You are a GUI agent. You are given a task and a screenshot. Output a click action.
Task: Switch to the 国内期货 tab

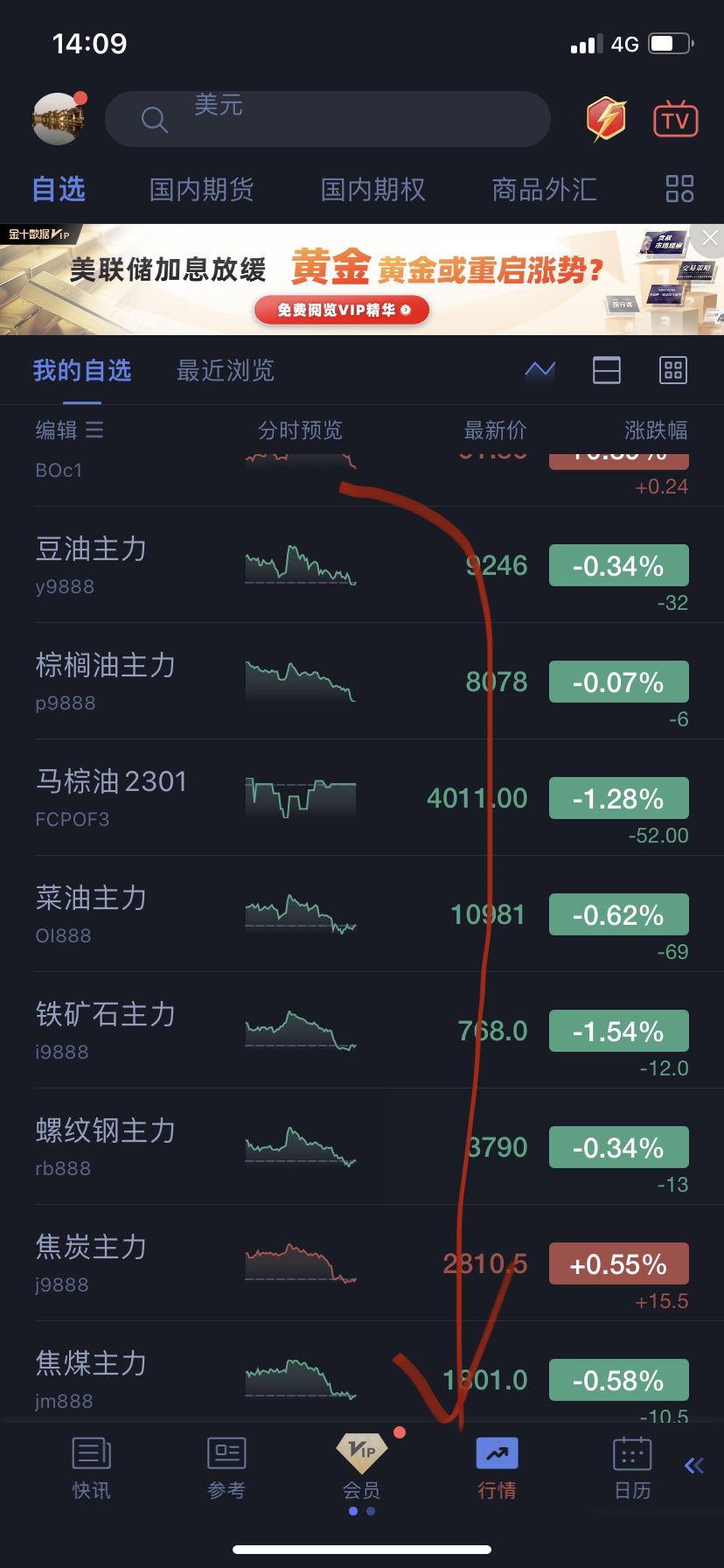coord(202,189)
